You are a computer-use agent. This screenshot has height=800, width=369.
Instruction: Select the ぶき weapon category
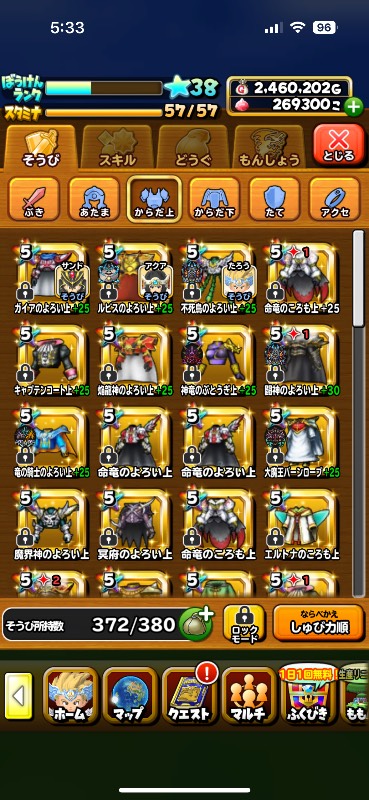pos(34,199)
